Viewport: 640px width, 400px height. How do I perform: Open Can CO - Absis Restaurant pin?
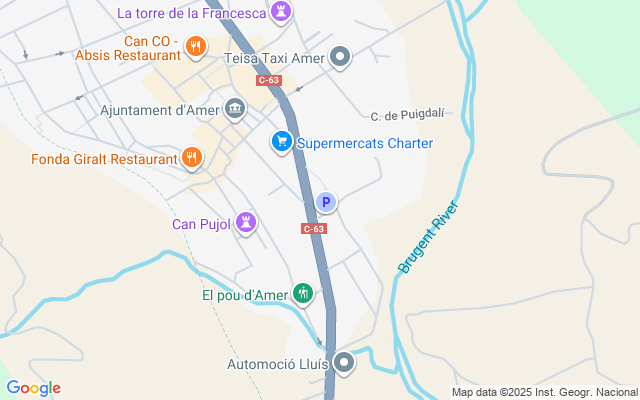(195, 46)
